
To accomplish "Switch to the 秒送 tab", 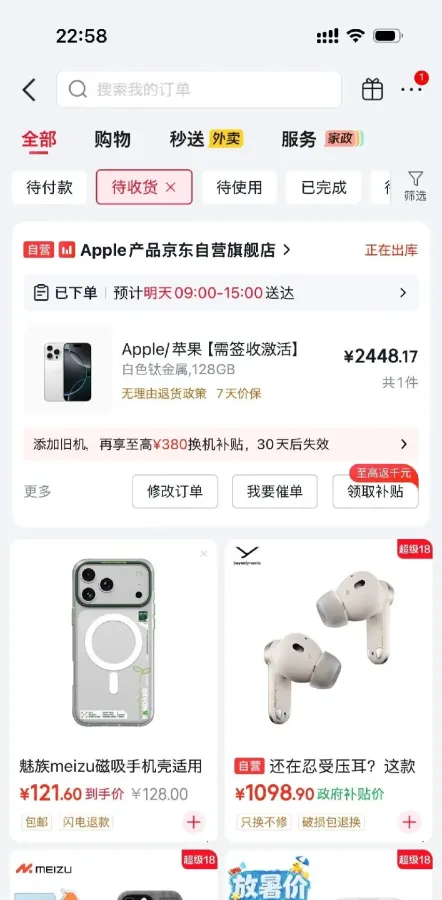I will pyautogui.click(x=206, y=139).
